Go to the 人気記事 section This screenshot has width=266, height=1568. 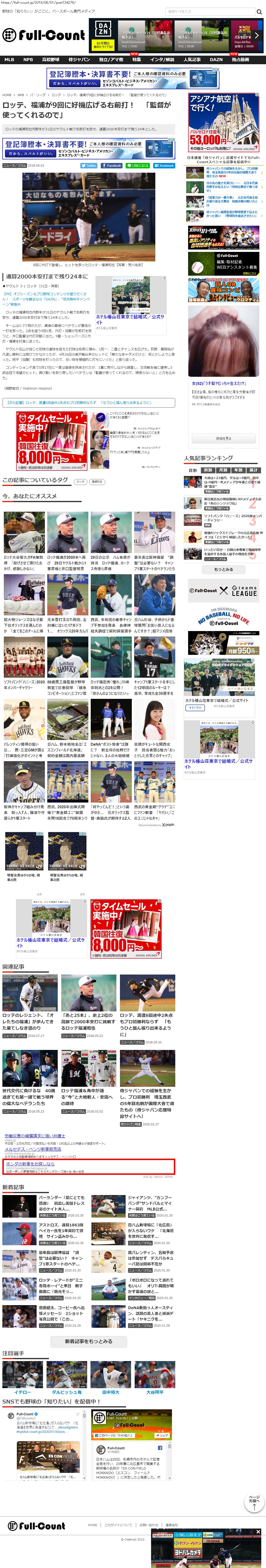click(192, 60)
